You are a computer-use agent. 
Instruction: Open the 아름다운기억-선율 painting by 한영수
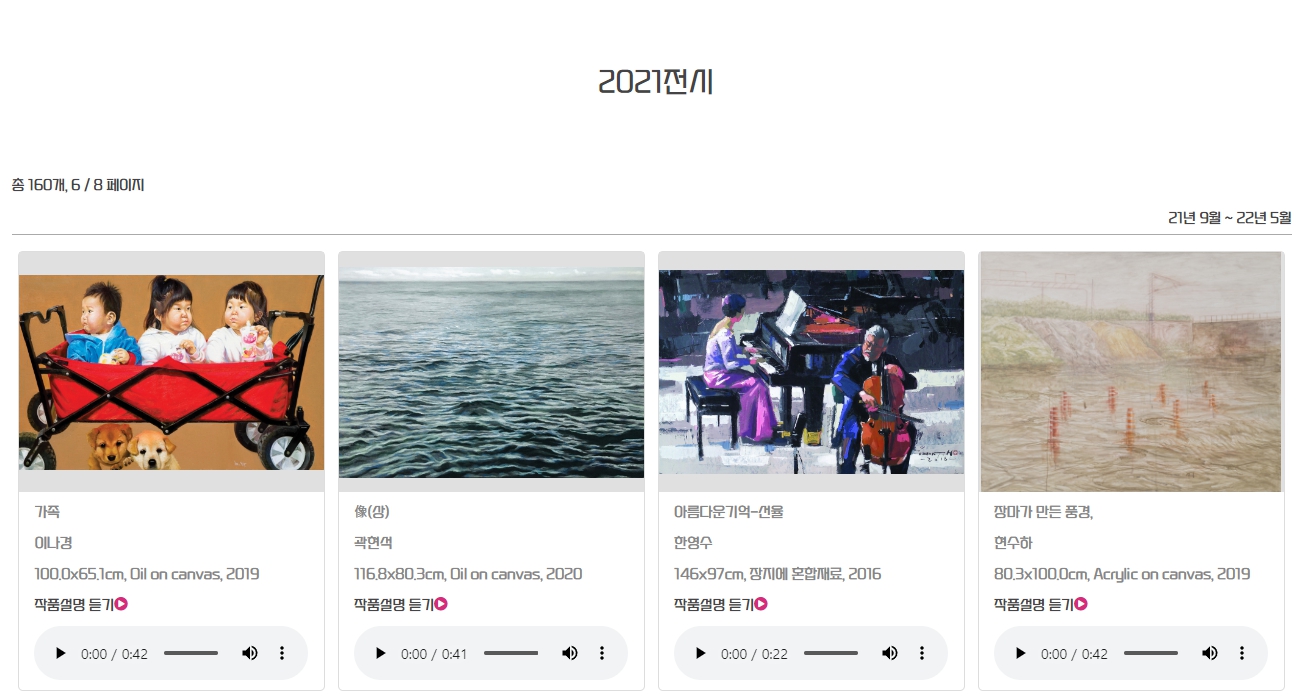[x=811, y=372]
